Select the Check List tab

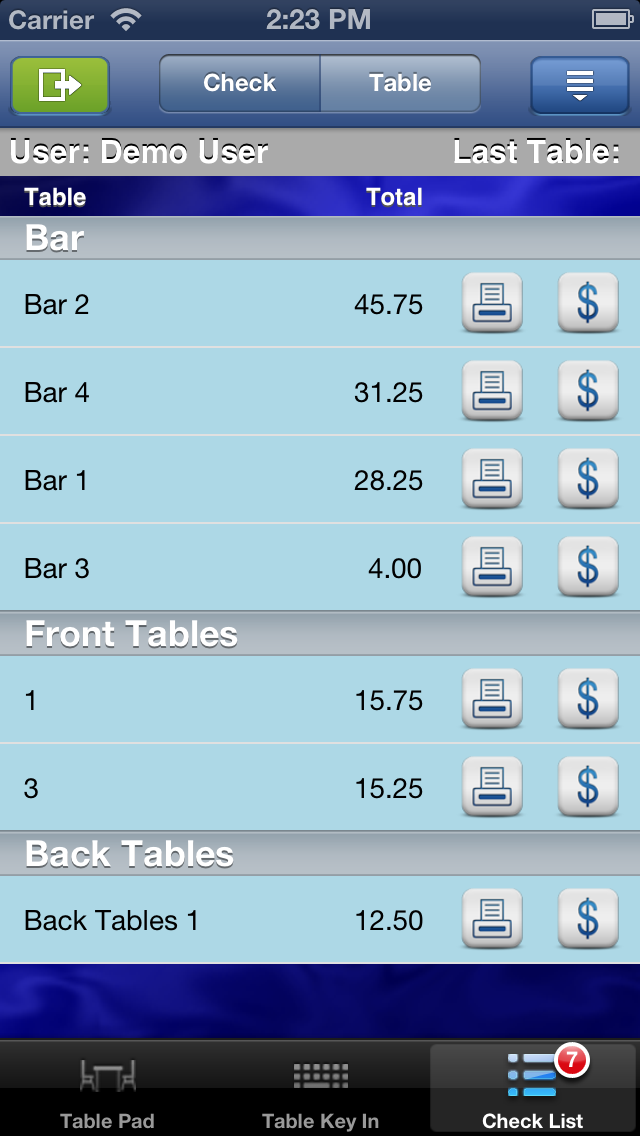point(533,1090)
